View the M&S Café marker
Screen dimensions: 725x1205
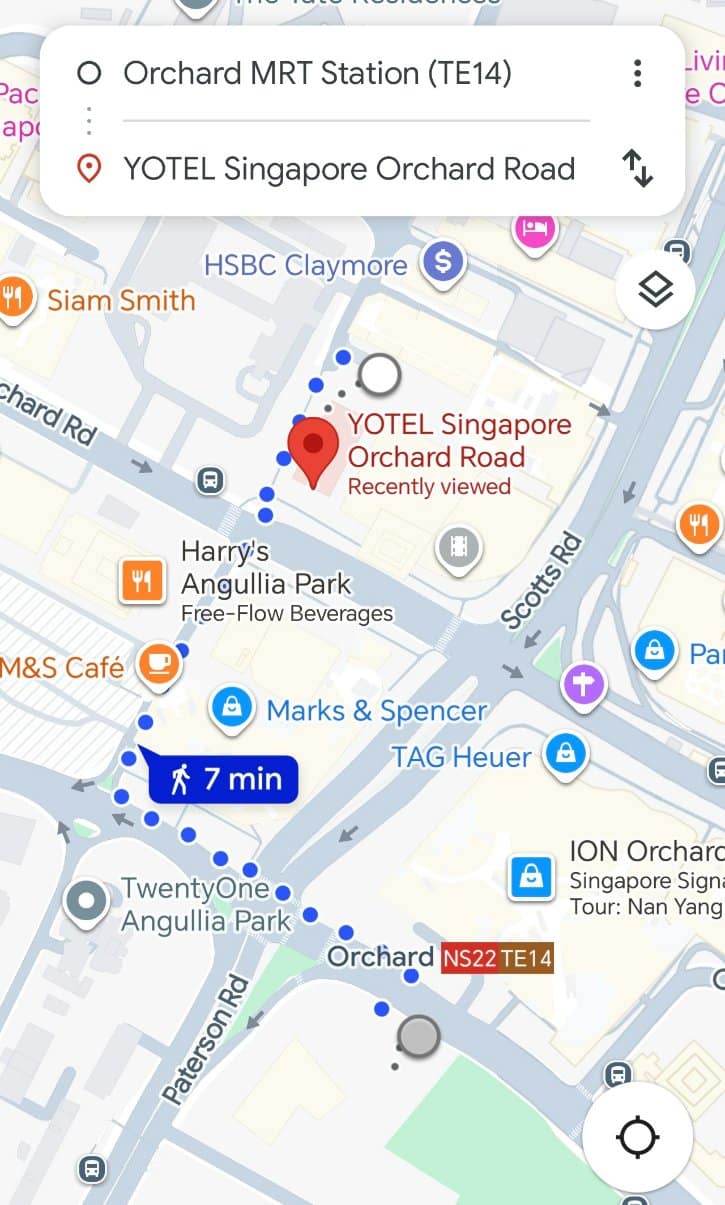(157, 665)
